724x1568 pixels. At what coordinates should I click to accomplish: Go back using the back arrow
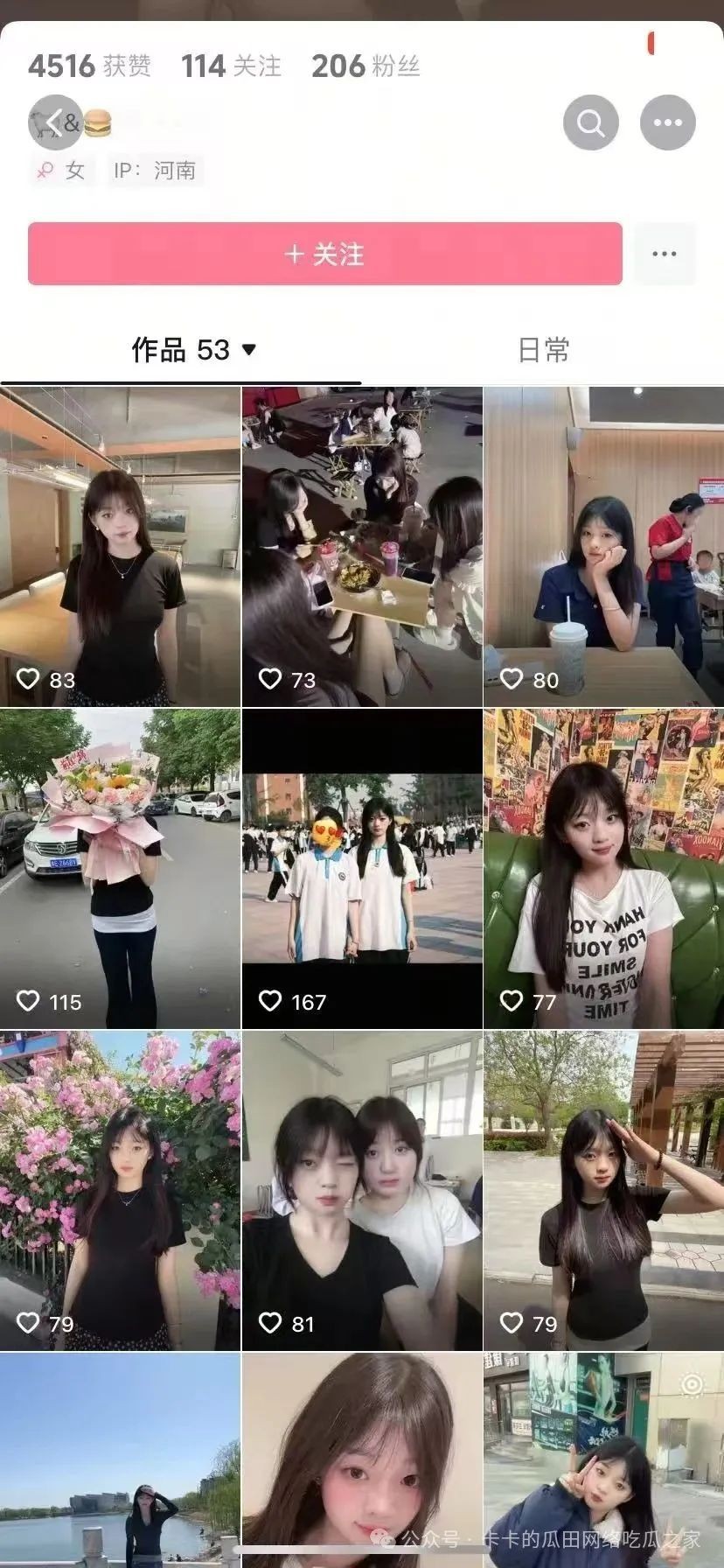click(x=54, y=122)
